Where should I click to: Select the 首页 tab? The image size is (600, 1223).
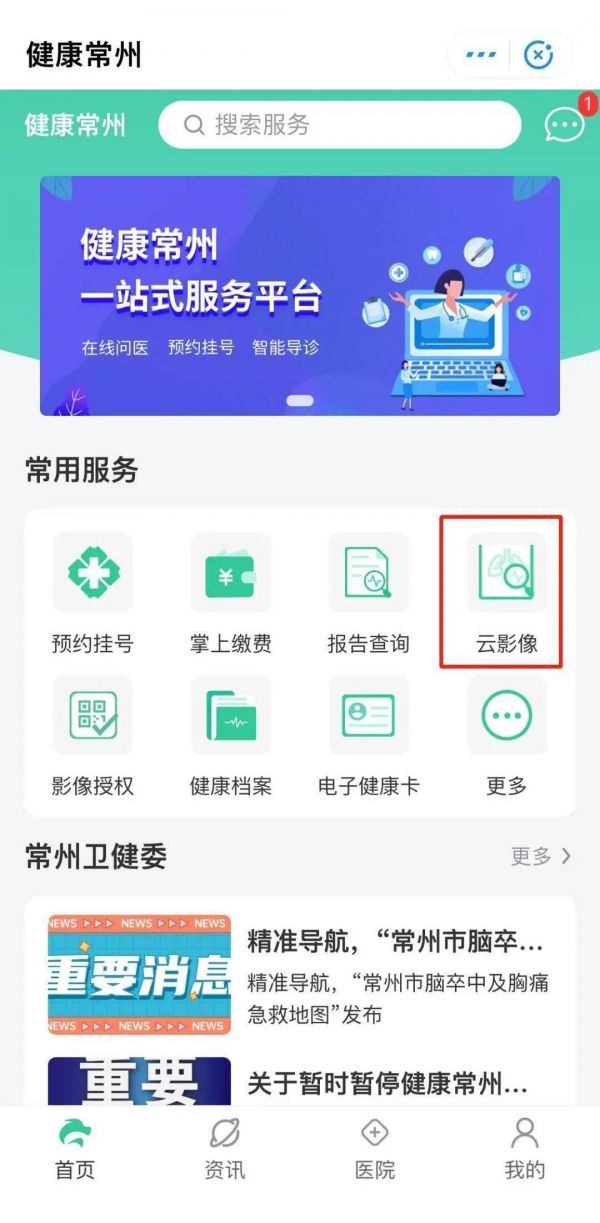pyautogui.click(x=75, y=1149)
